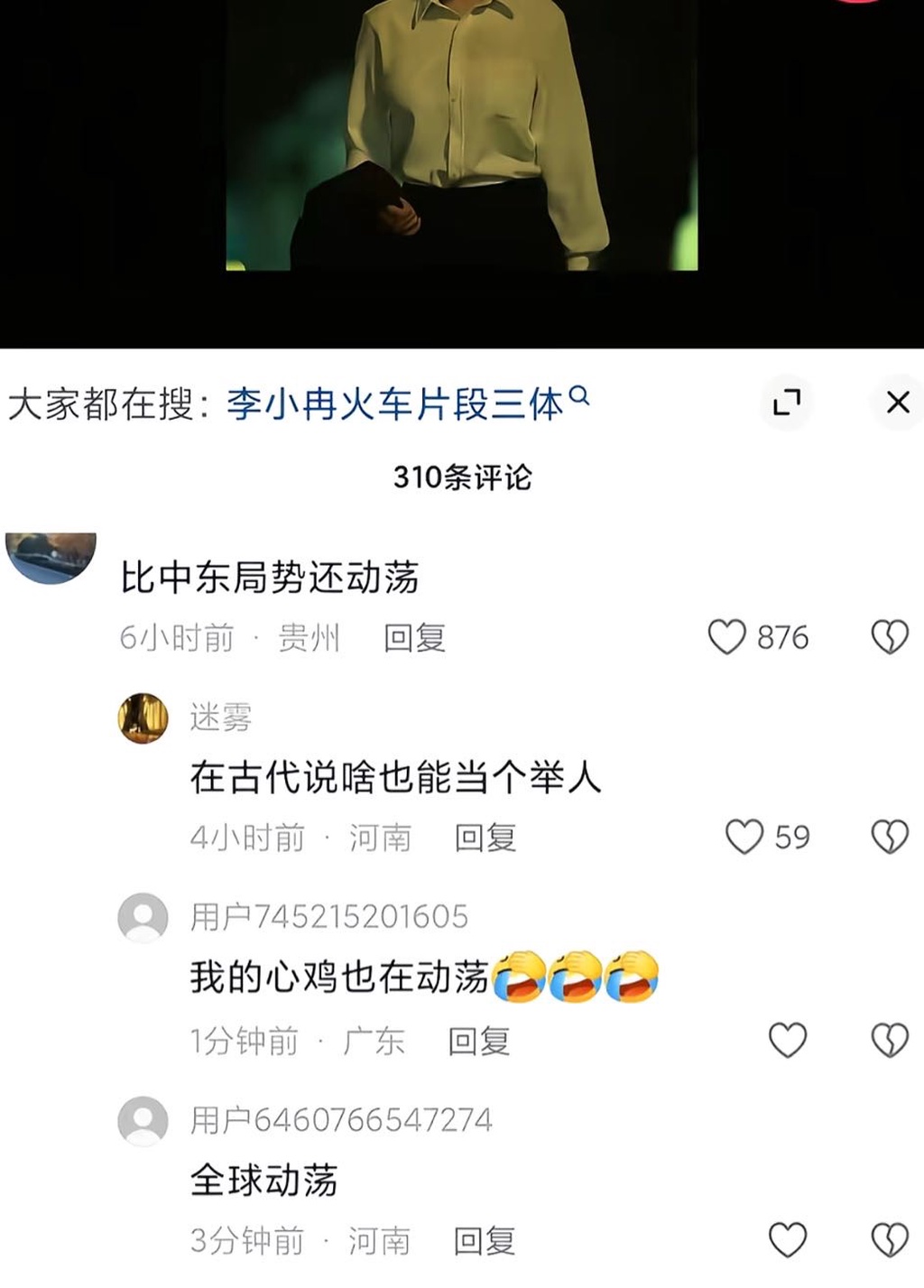Screen dimensions: 924x1288
Task: Reply to 迷雾's comment
Action: click(x=485, y=838)
